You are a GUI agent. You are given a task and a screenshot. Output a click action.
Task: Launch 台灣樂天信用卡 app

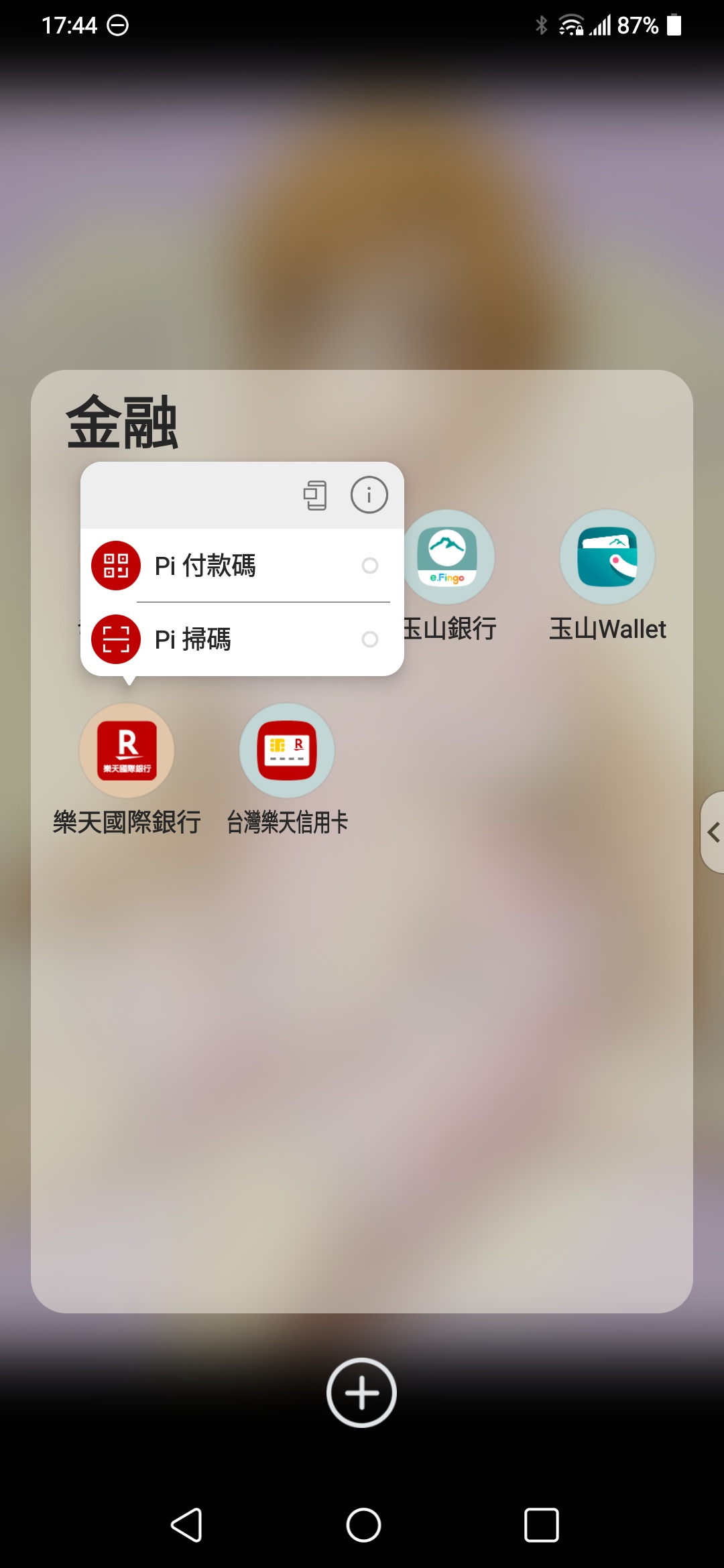pyautogui.click(x=287, y=750)
